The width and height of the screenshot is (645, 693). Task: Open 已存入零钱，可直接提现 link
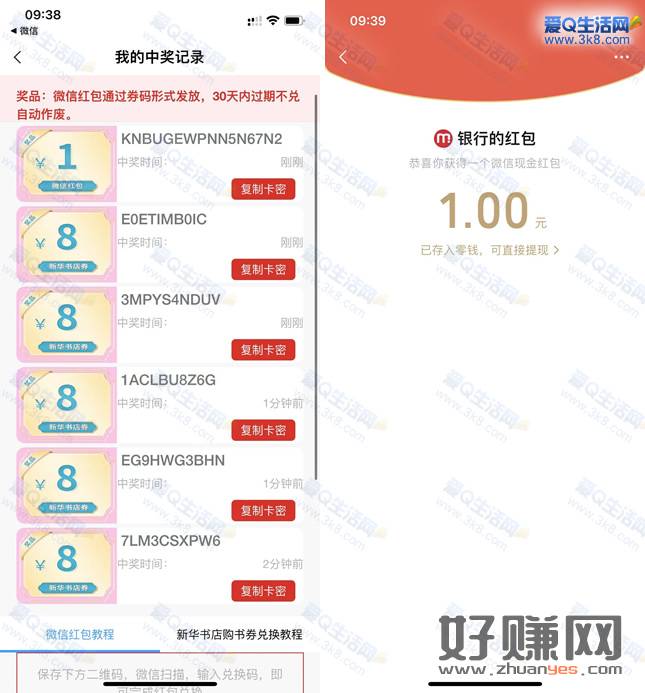point(490,250)
